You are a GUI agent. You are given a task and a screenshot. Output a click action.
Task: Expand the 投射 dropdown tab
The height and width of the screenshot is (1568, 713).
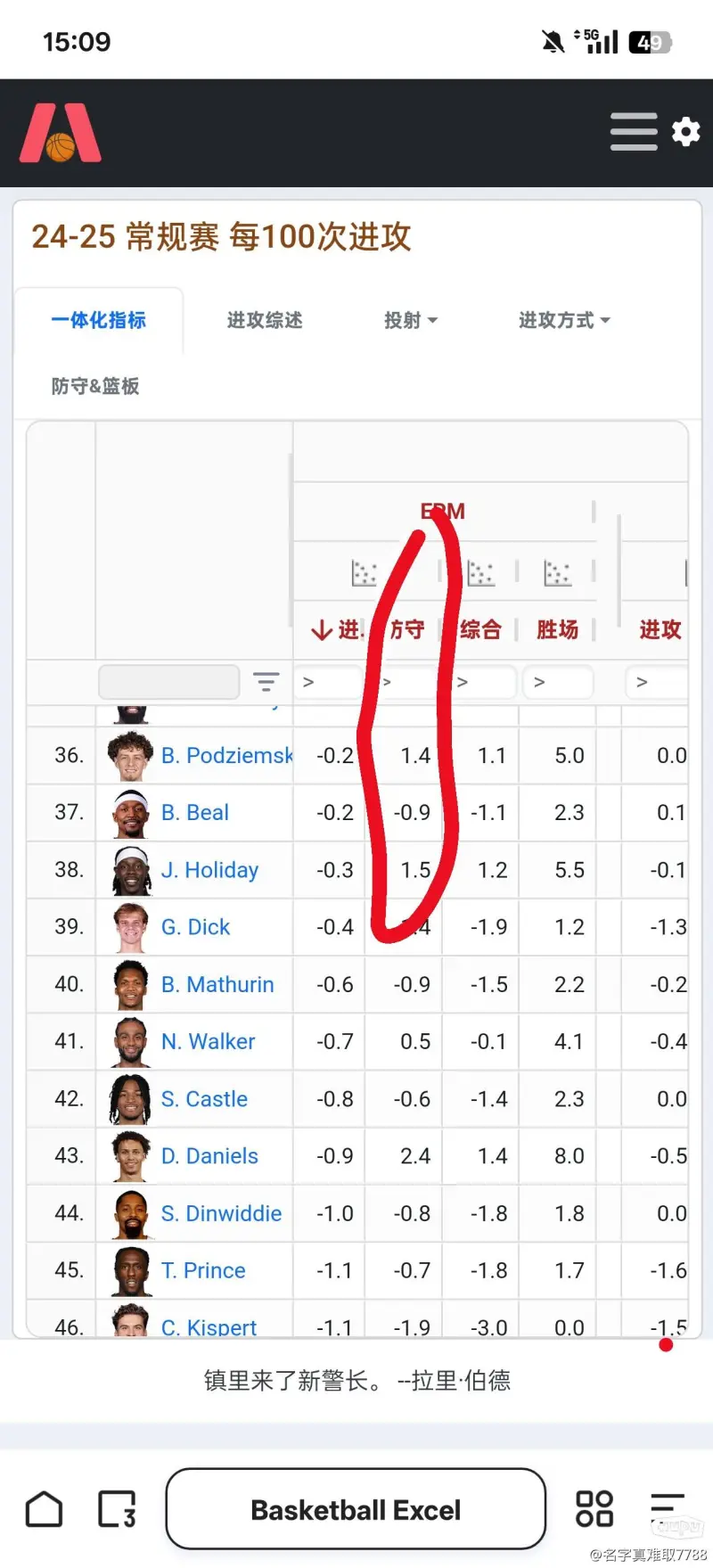click(x=411, y=320)
